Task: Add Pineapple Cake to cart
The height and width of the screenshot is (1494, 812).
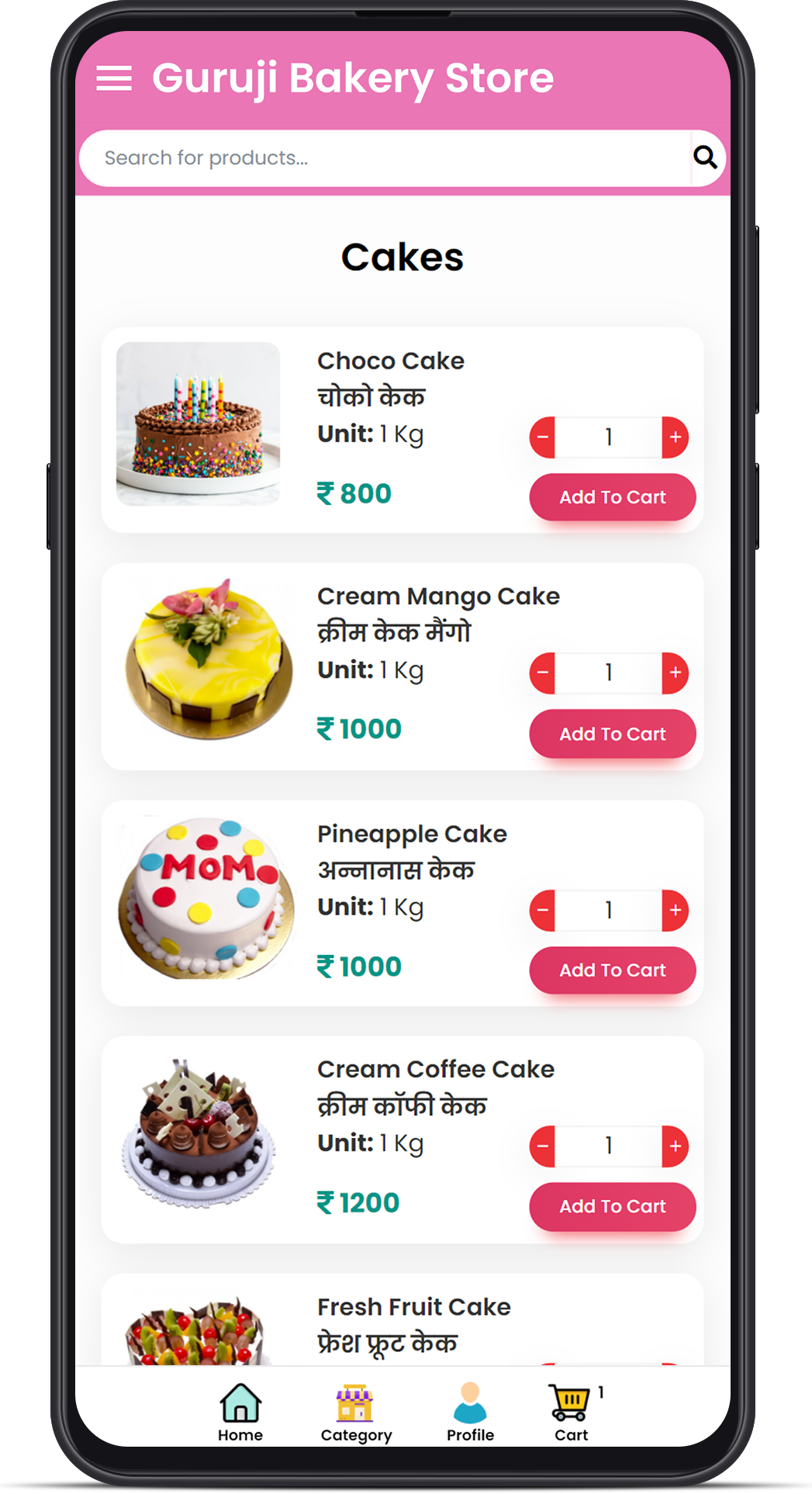Action: [612, 970]
